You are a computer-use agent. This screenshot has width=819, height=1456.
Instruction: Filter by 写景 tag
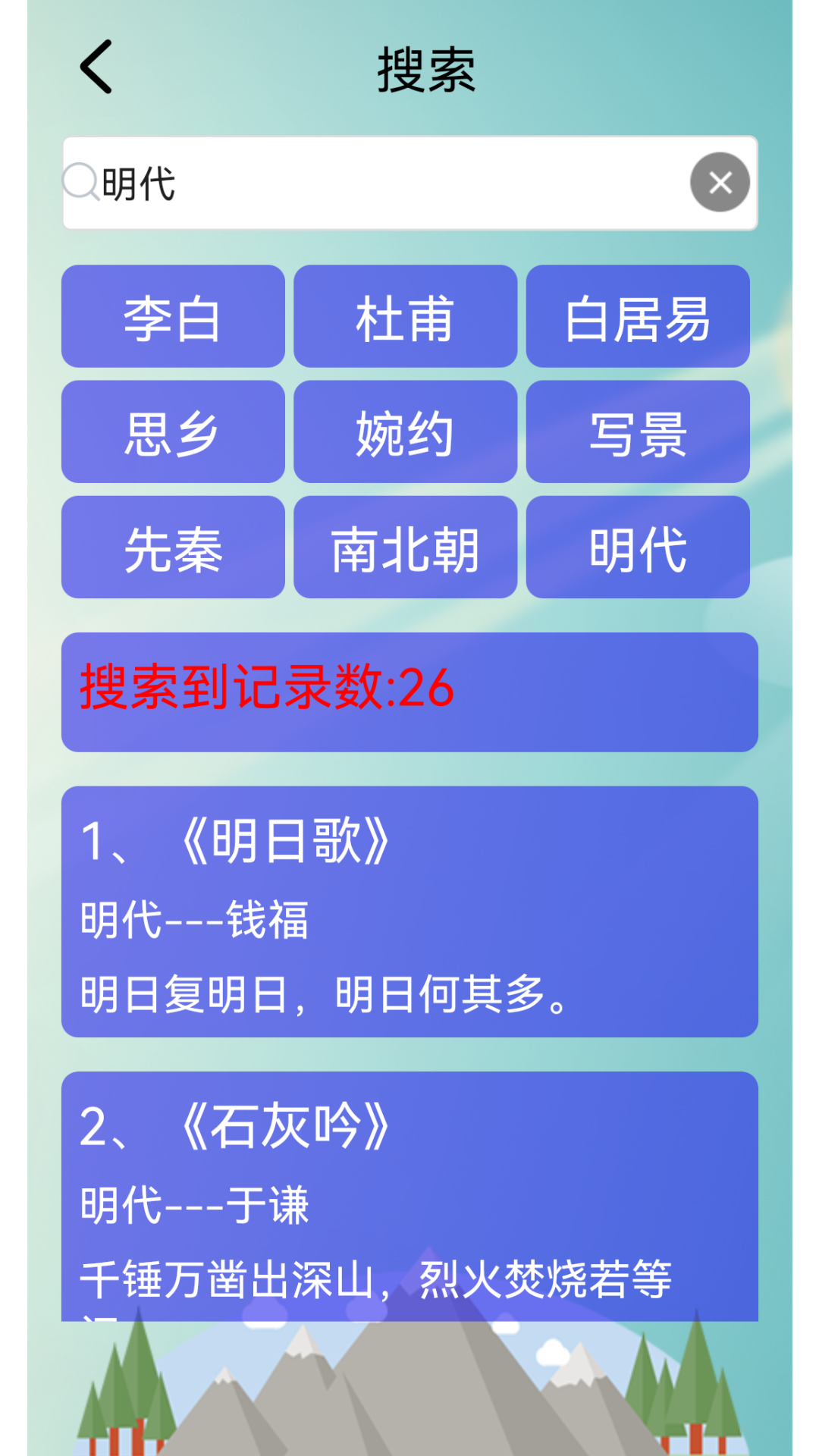click(638, 432)
